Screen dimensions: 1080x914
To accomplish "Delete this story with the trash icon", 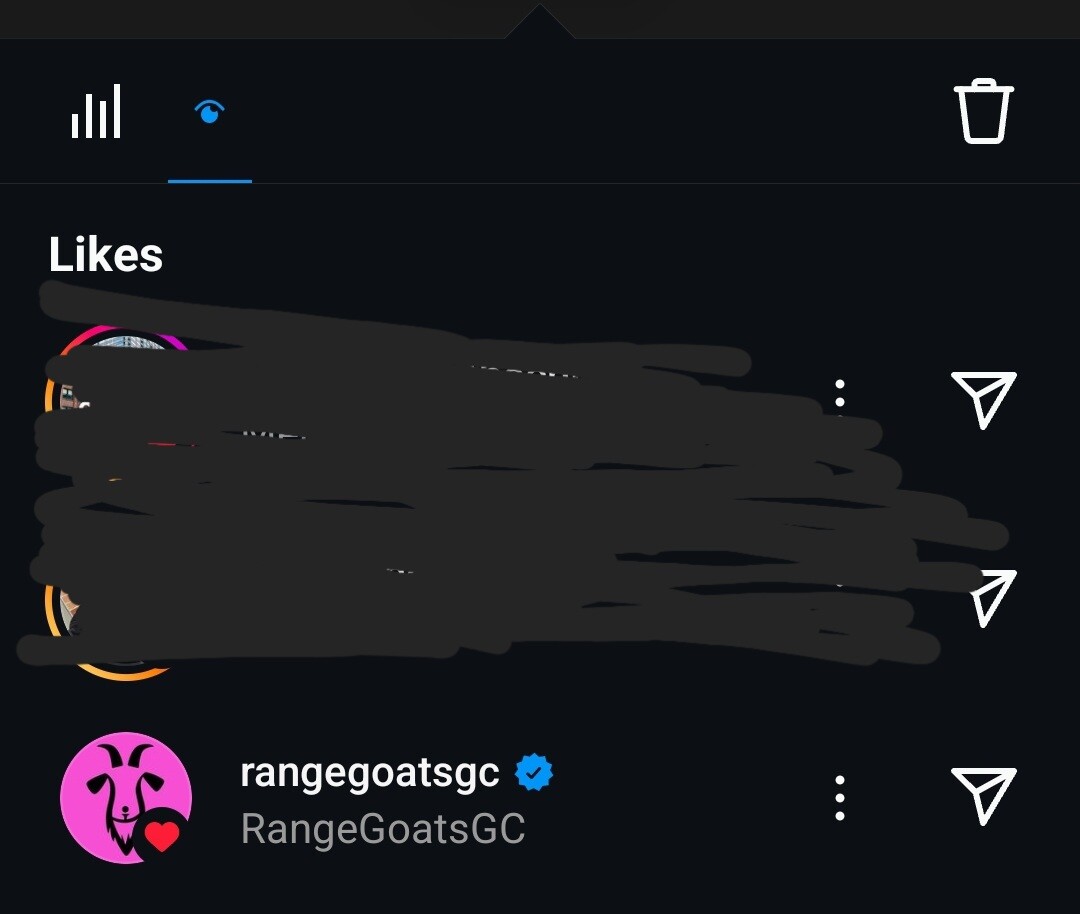I will tap(983, 111).
